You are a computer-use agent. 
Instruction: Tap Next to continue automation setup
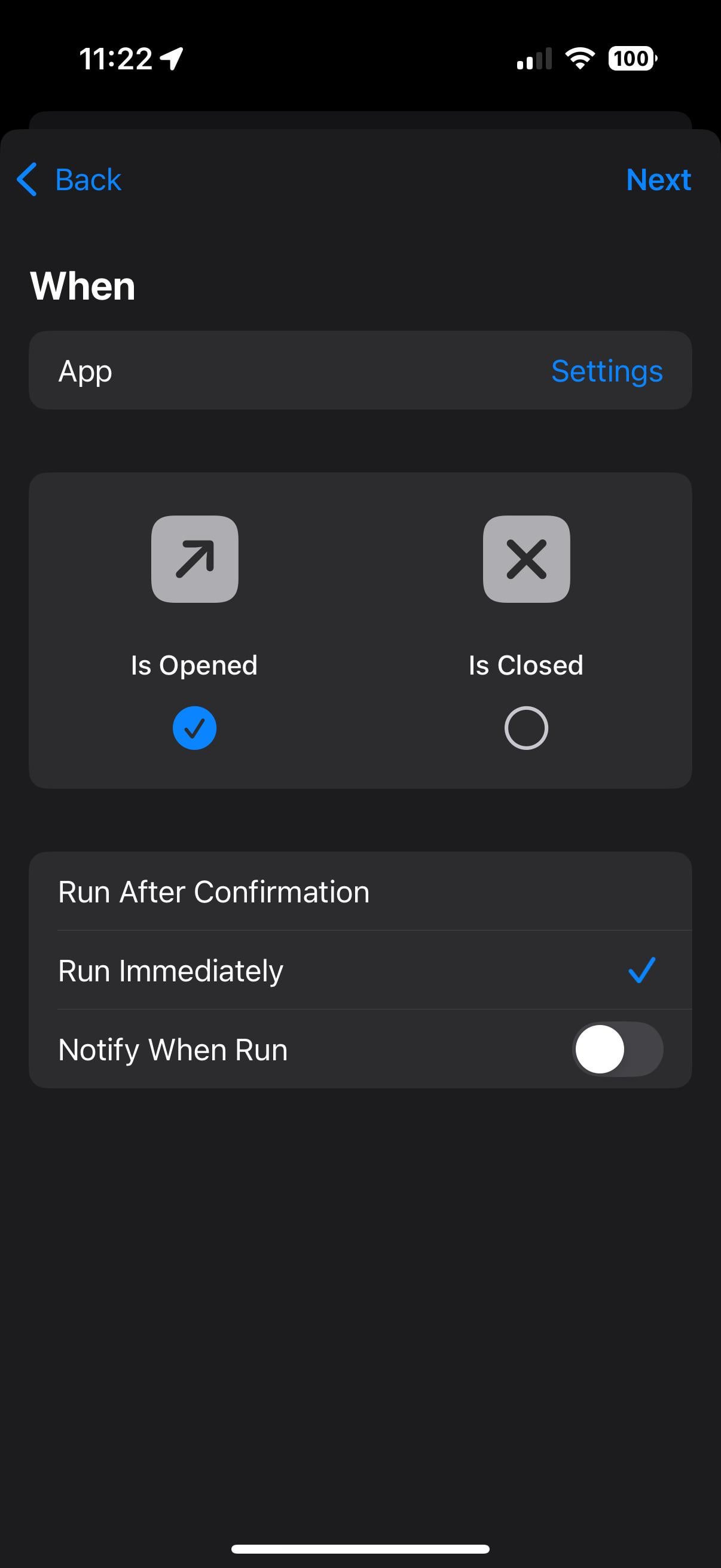click(658, 179)
